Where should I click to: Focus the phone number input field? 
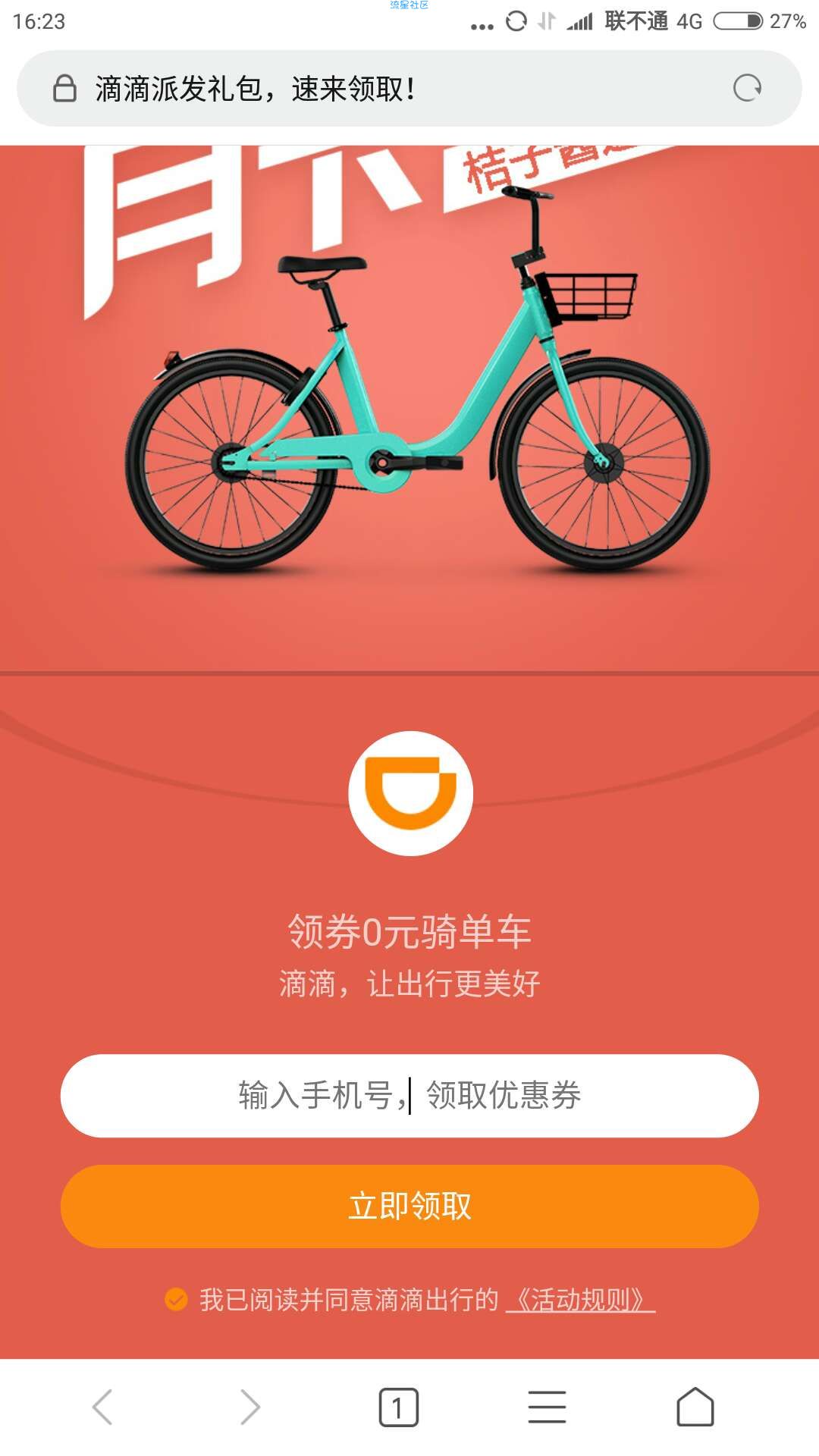coord(409,1096)
